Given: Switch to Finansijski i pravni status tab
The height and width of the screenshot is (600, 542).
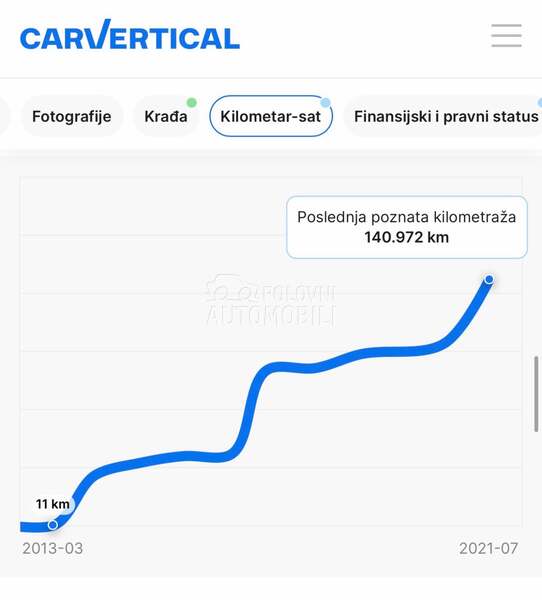Looking at the screenshot, I should pos(444,116).
